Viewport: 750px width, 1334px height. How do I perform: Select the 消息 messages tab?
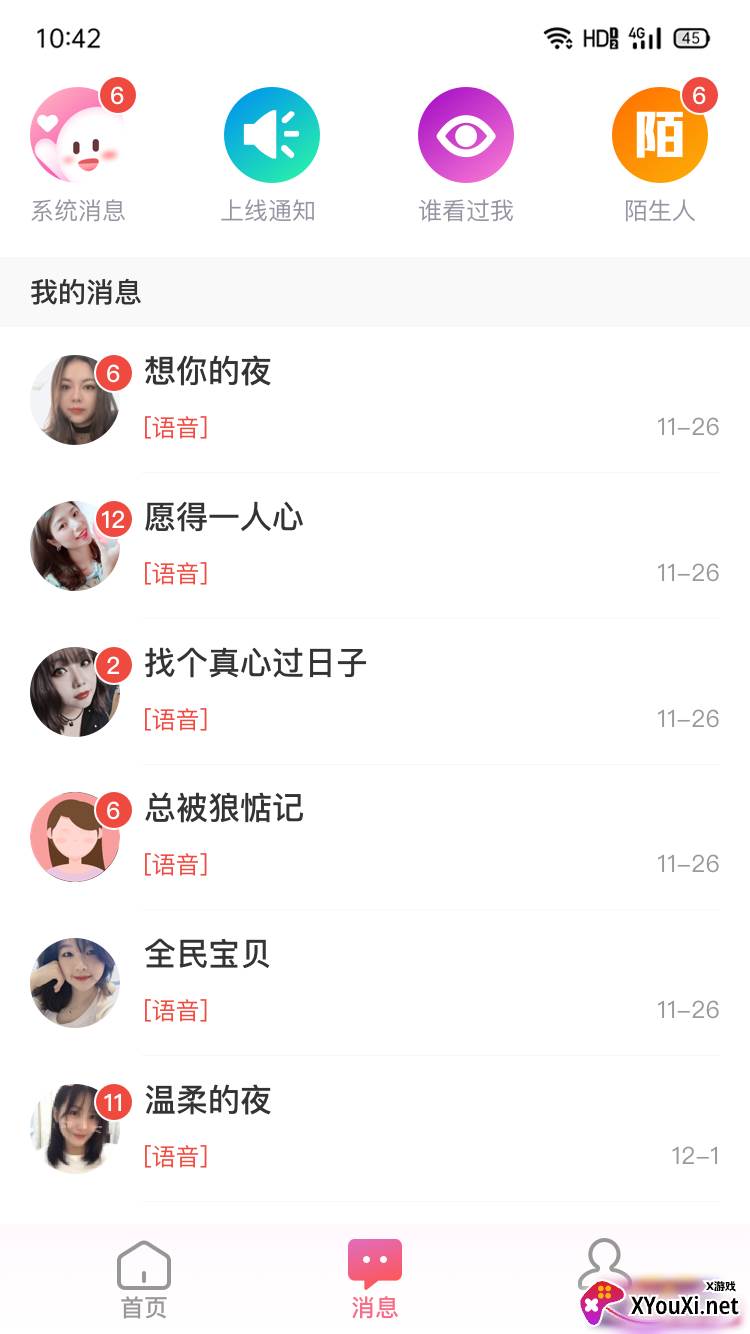(x=375, y=1279)
